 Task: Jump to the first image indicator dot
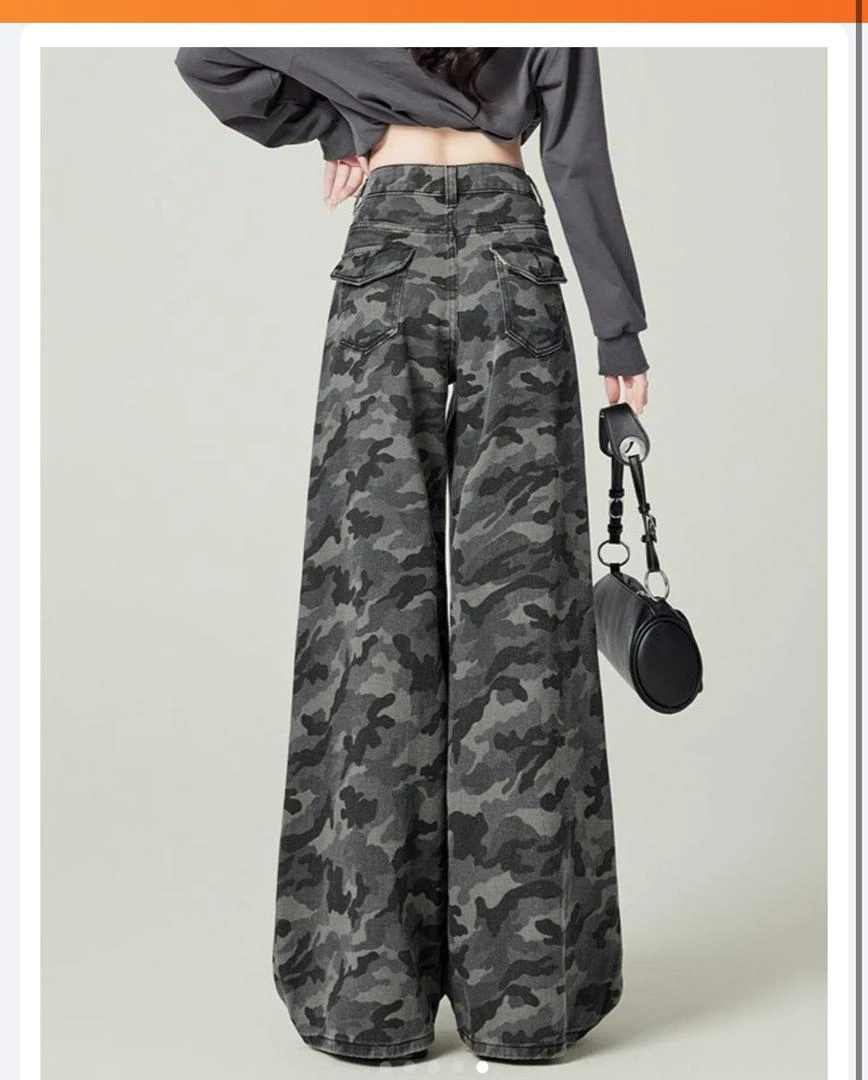(x=385, y=1067)
